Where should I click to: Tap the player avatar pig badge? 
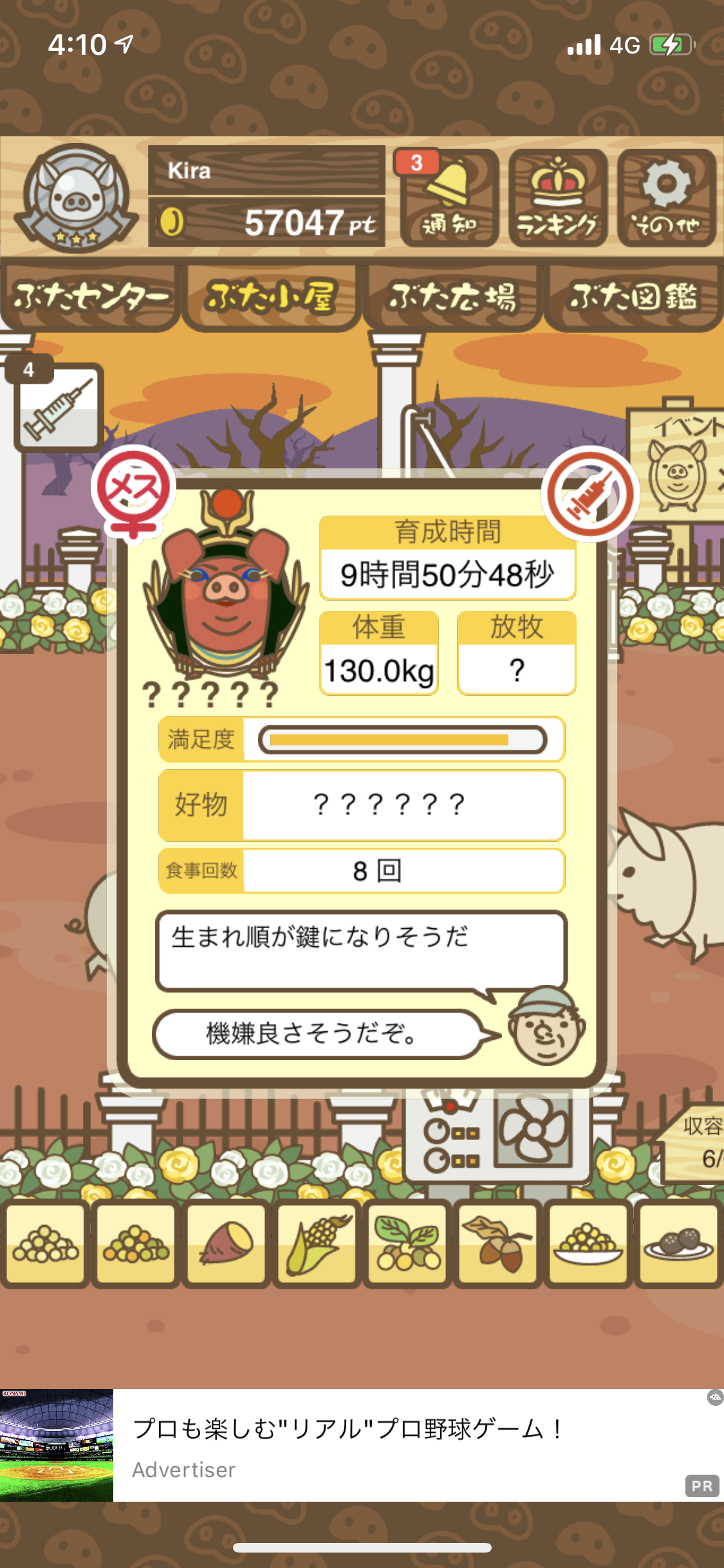pos(77,198)
